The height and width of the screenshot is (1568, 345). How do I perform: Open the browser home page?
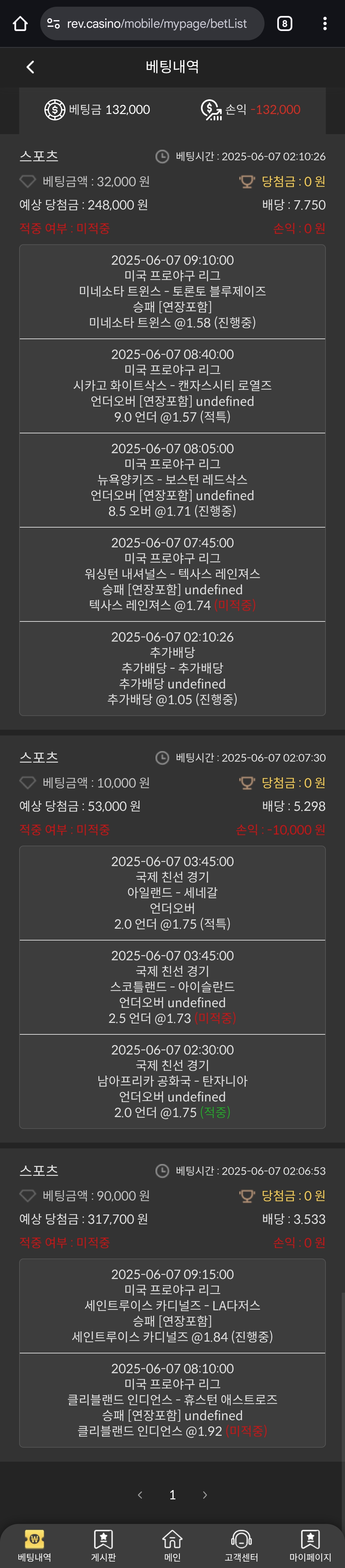pos(20,24)
